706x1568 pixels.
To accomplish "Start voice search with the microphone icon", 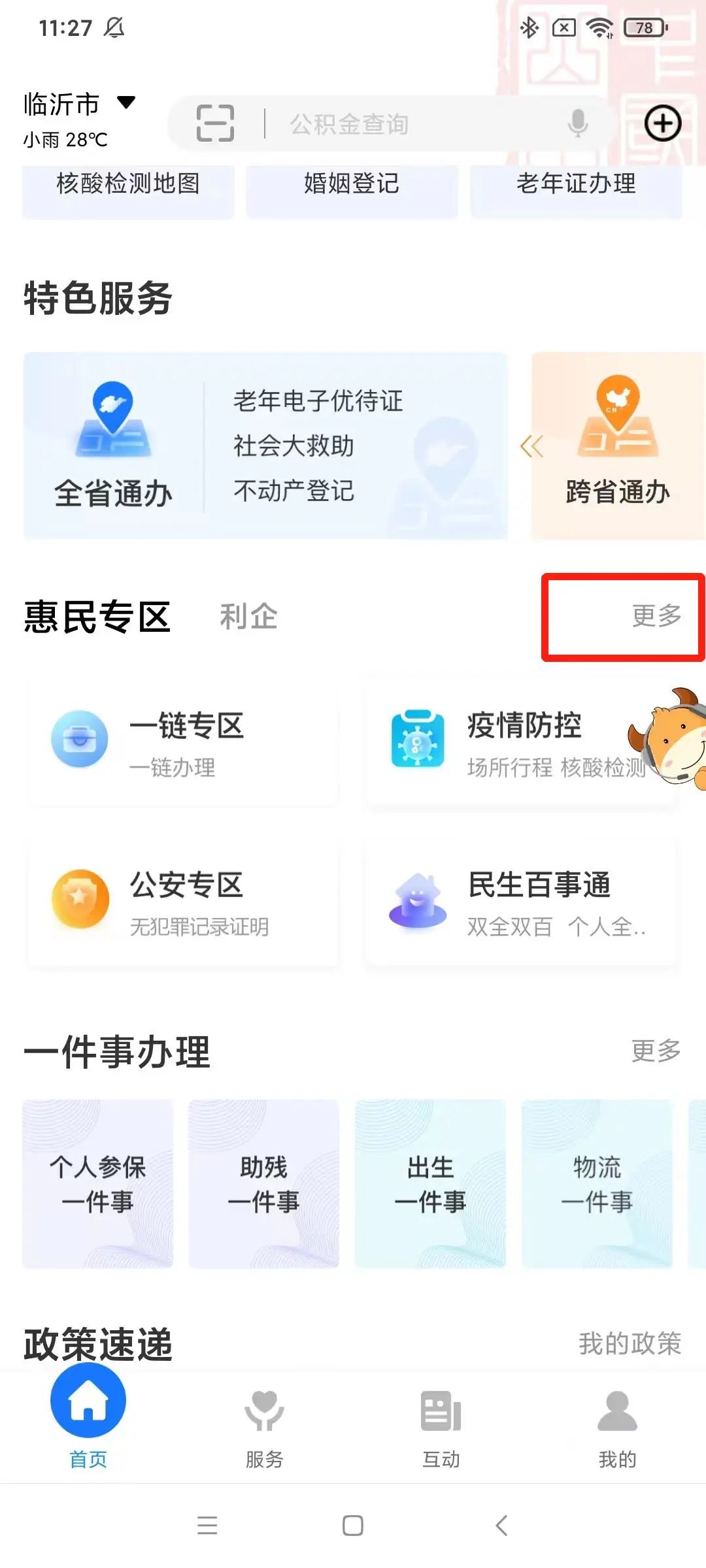I will pyautogui.click(x=578, y=123).
